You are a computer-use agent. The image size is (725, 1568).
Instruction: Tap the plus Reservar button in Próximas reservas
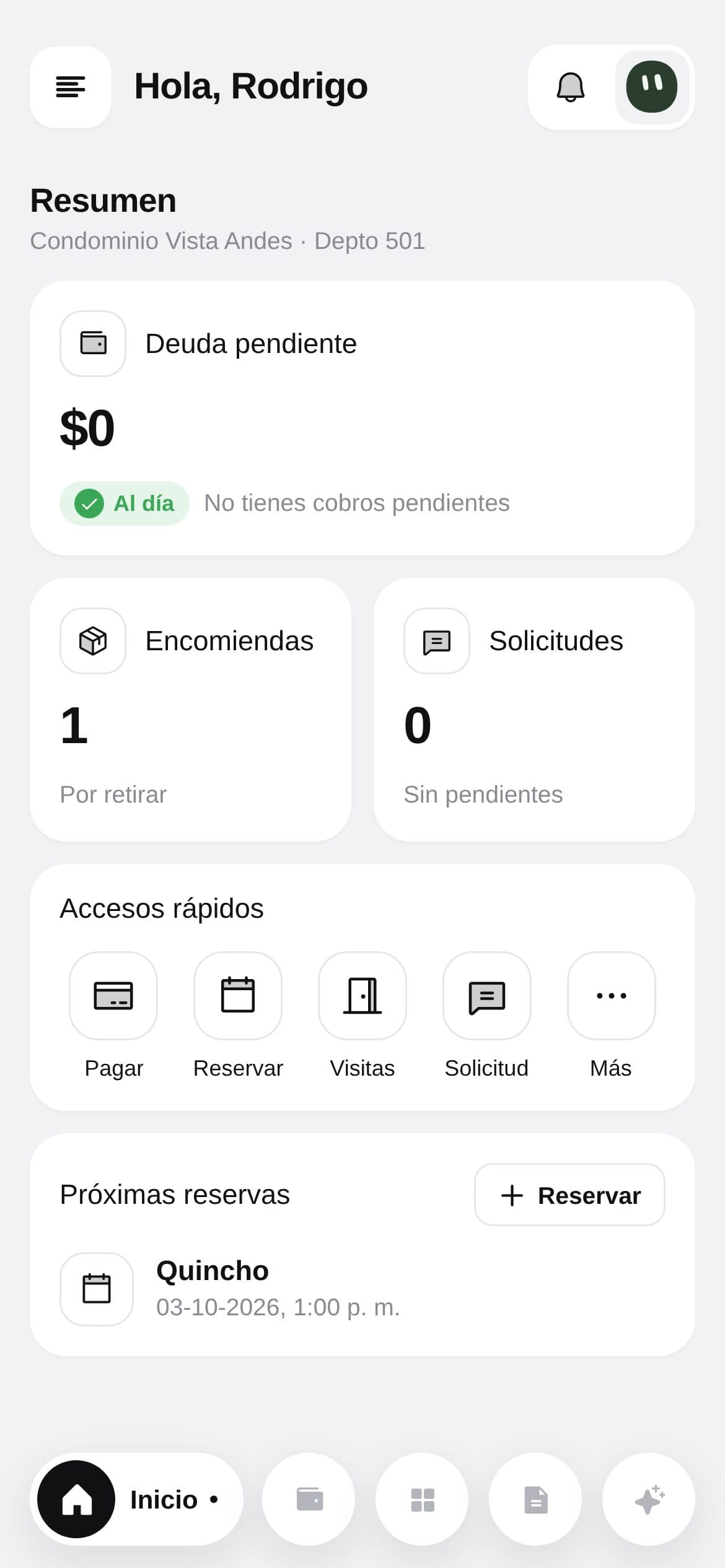(x=569, y=1195)
